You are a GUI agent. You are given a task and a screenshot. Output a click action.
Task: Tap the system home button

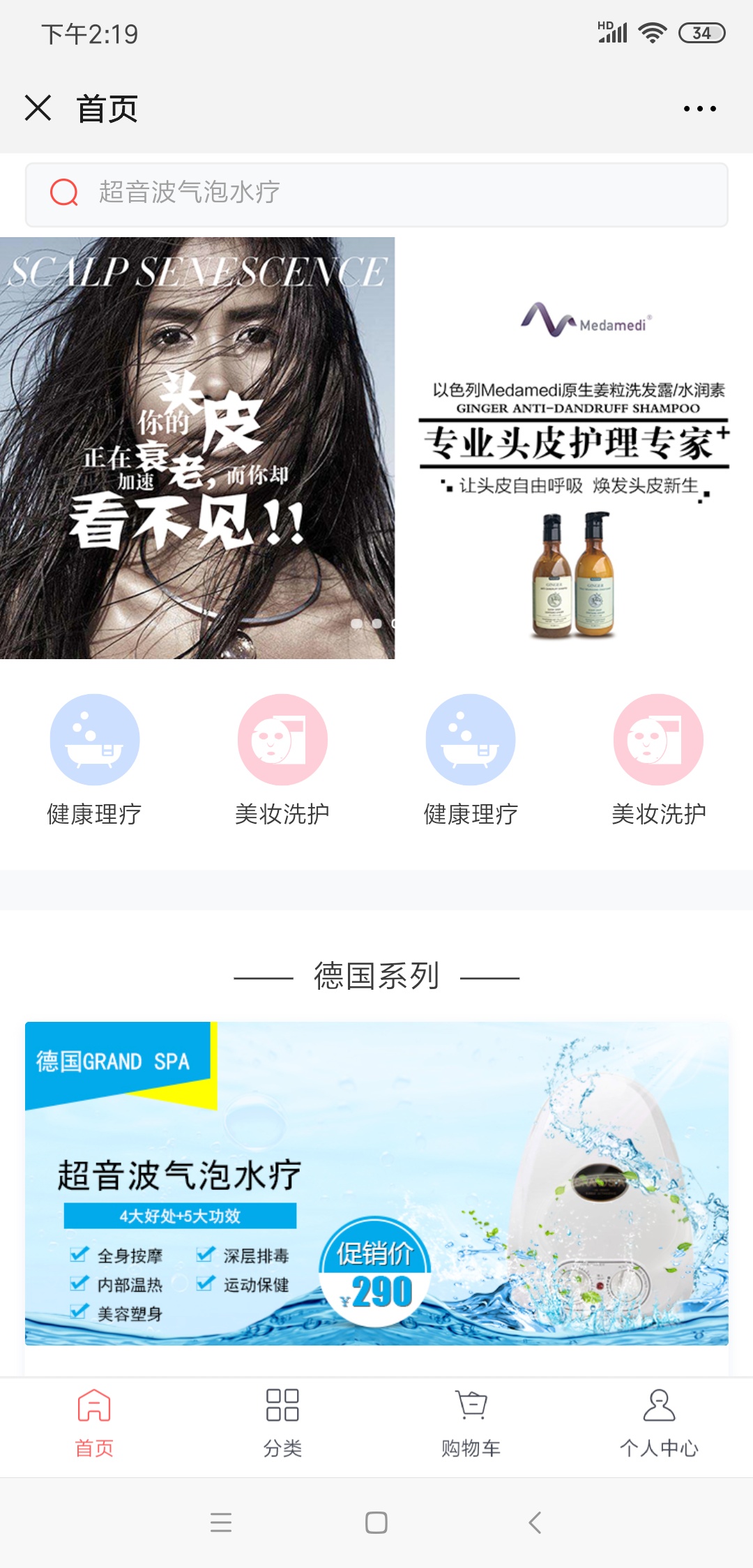click(376, 1522)
